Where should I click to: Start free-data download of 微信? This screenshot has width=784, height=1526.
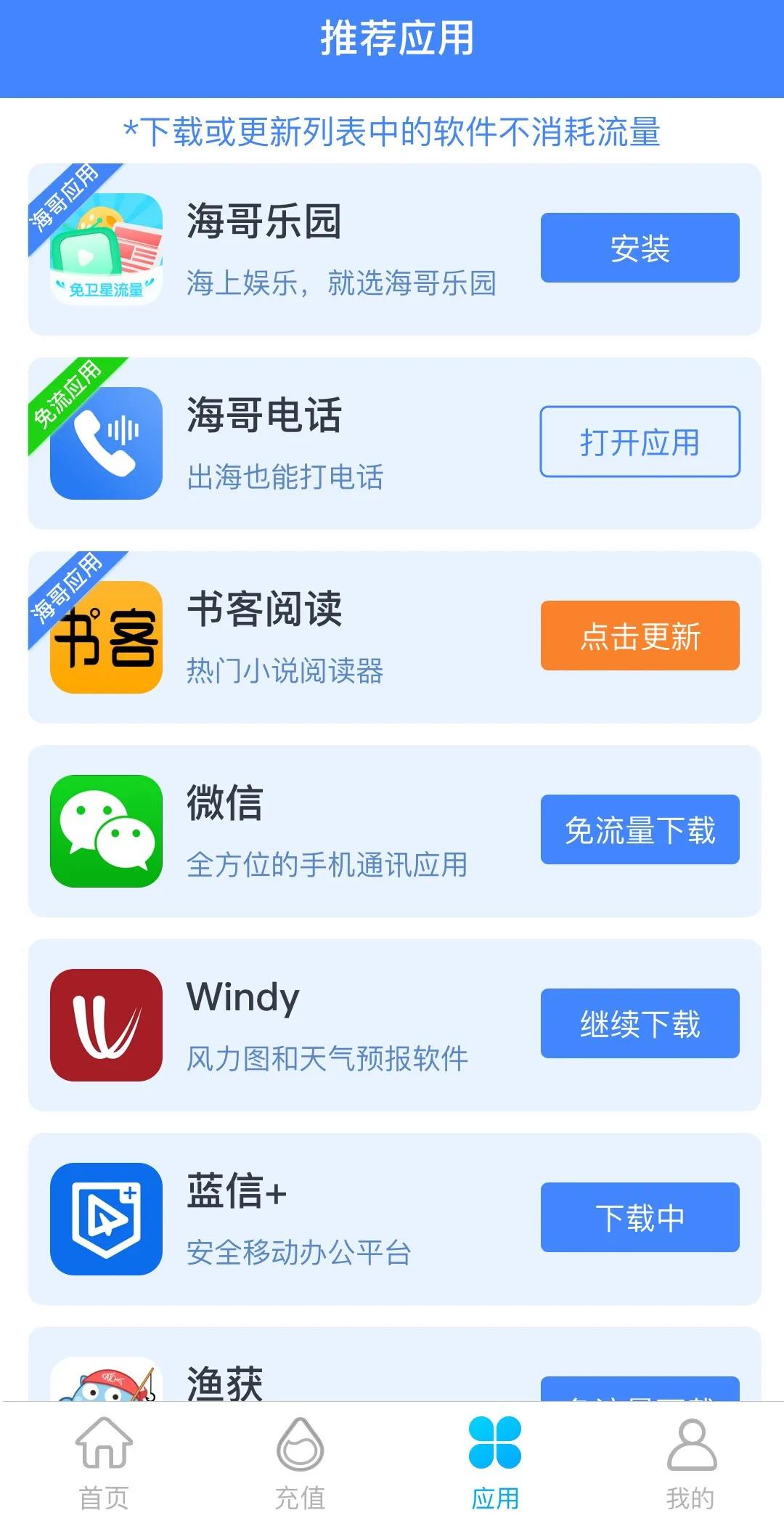[x=640, y=829]
